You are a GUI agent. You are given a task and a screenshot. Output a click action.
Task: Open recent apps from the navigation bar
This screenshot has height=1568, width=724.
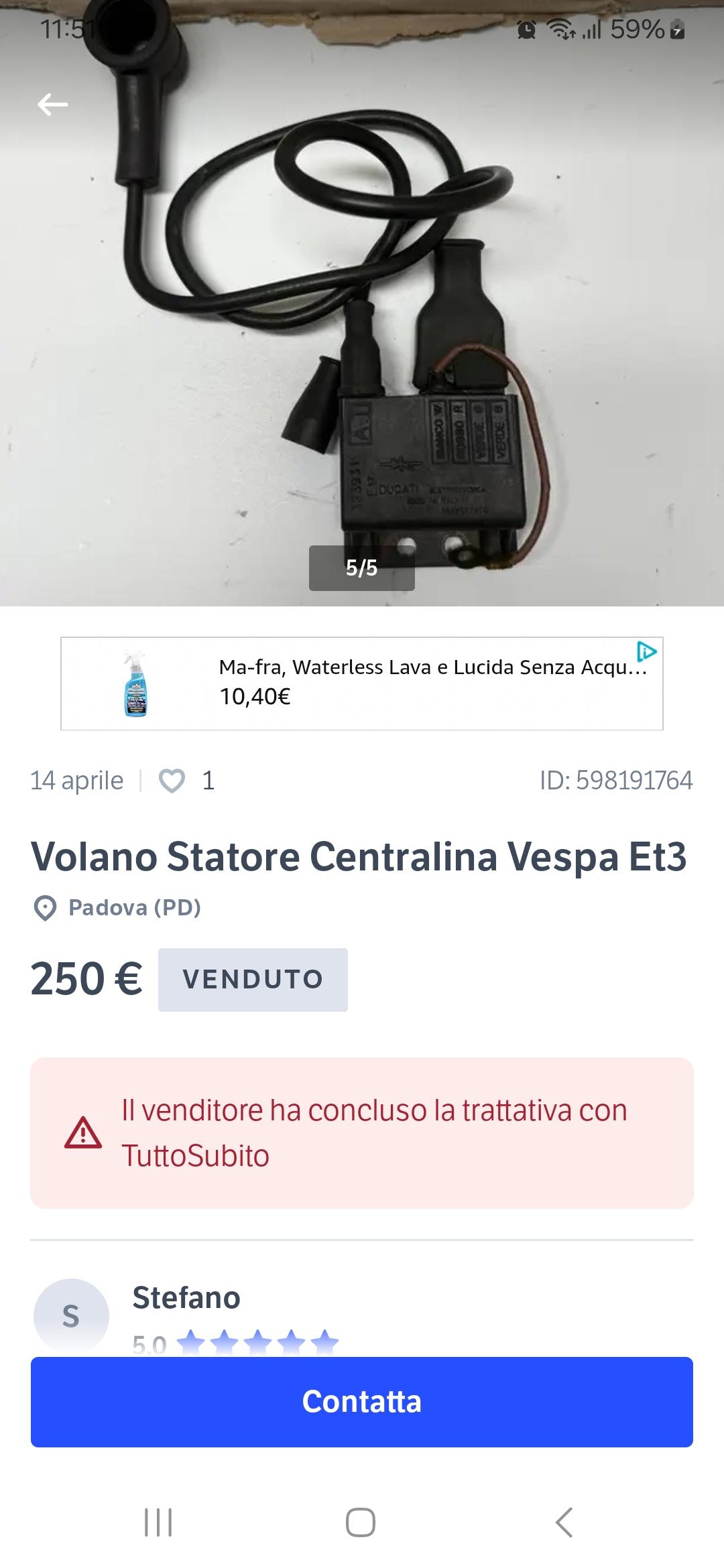[159, 1522]
